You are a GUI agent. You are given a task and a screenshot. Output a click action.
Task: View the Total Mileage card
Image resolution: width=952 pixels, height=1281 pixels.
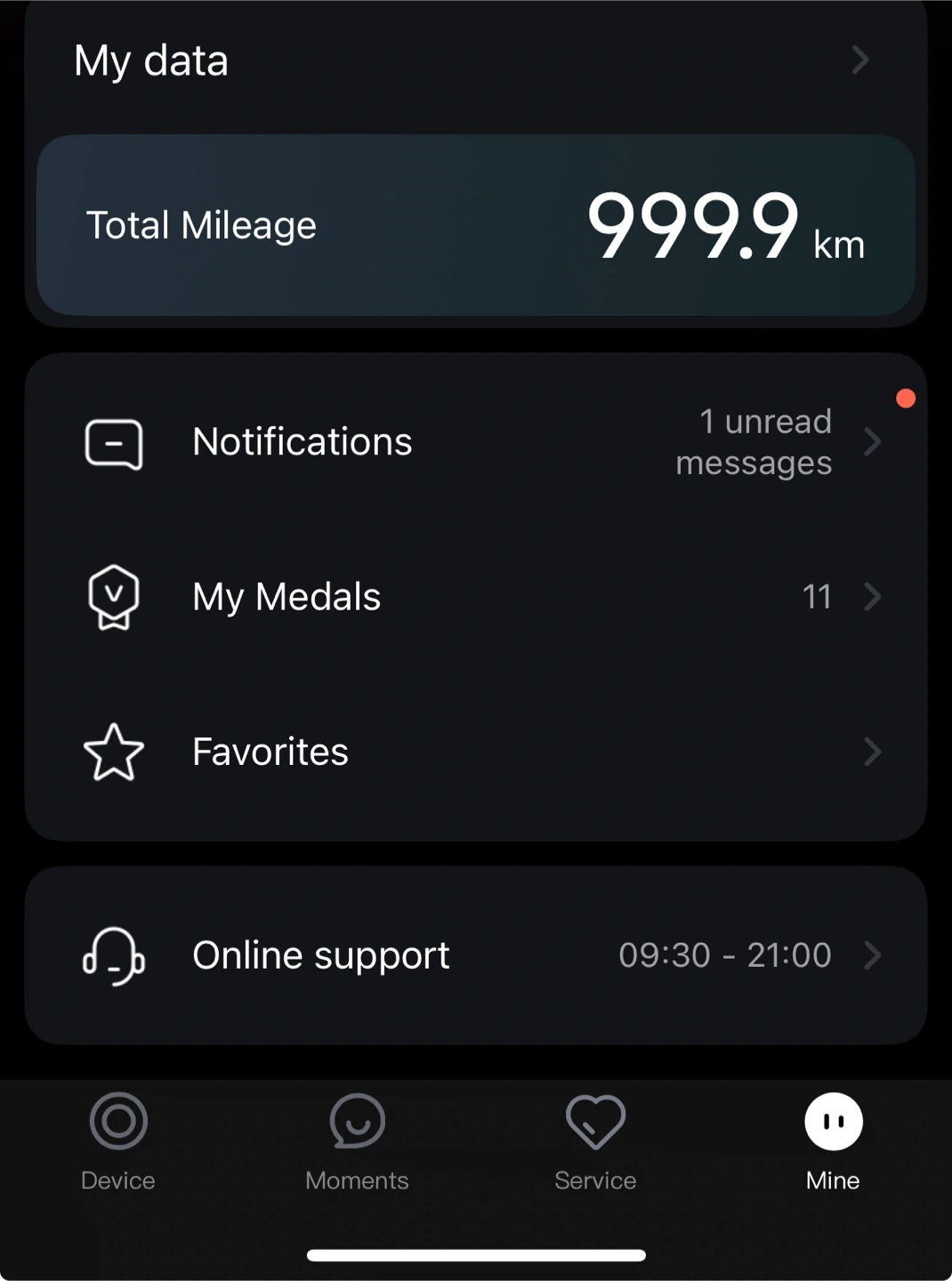[476, 225]
